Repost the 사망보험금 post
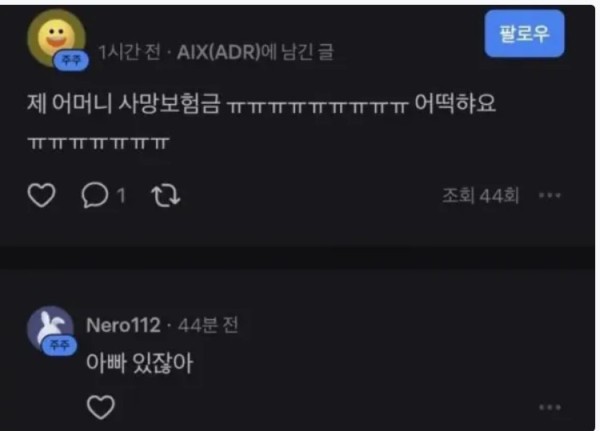 point(160,196)
